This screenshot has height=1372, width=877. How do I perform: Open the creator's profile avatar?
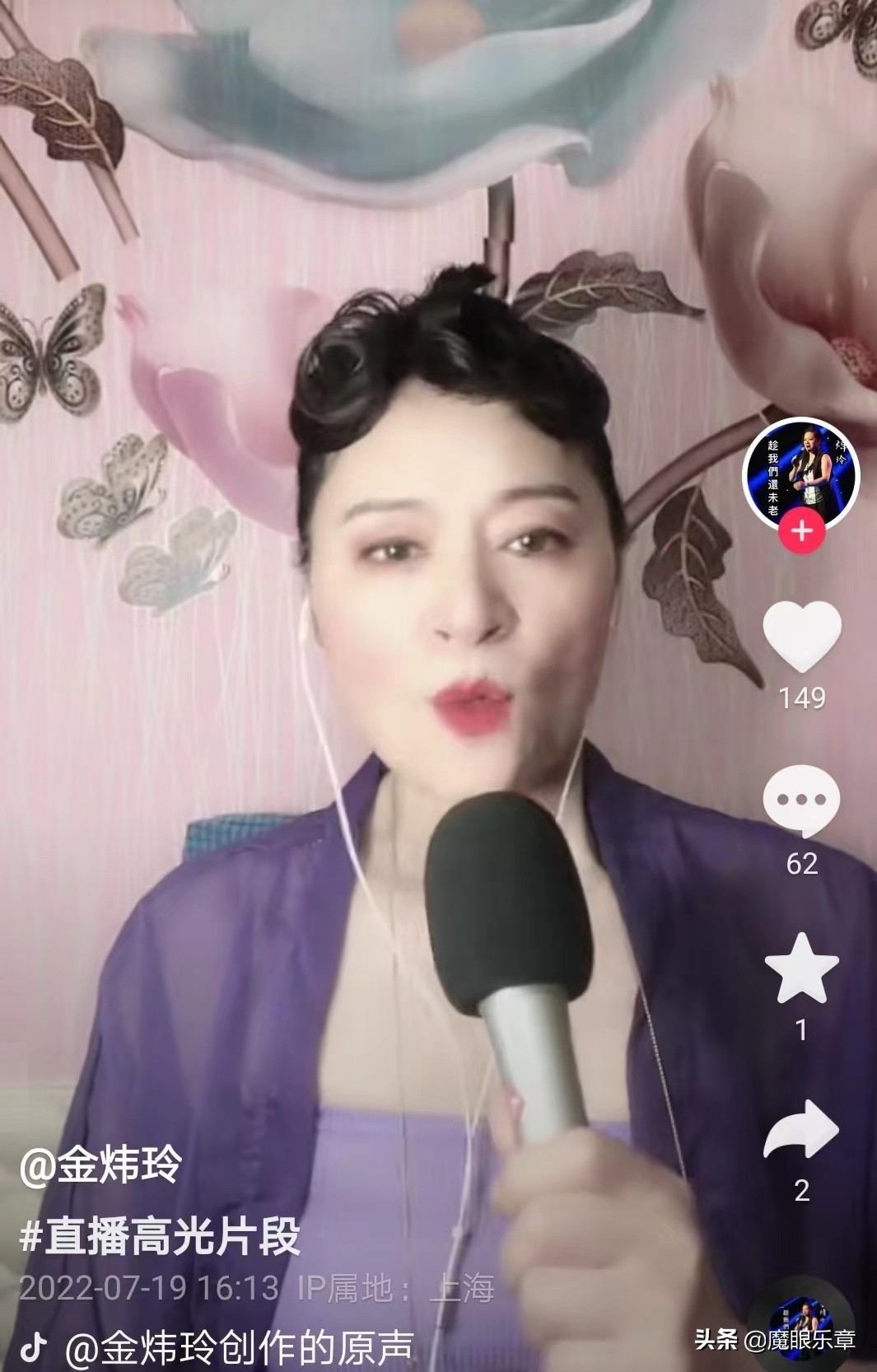click(800, 474)
